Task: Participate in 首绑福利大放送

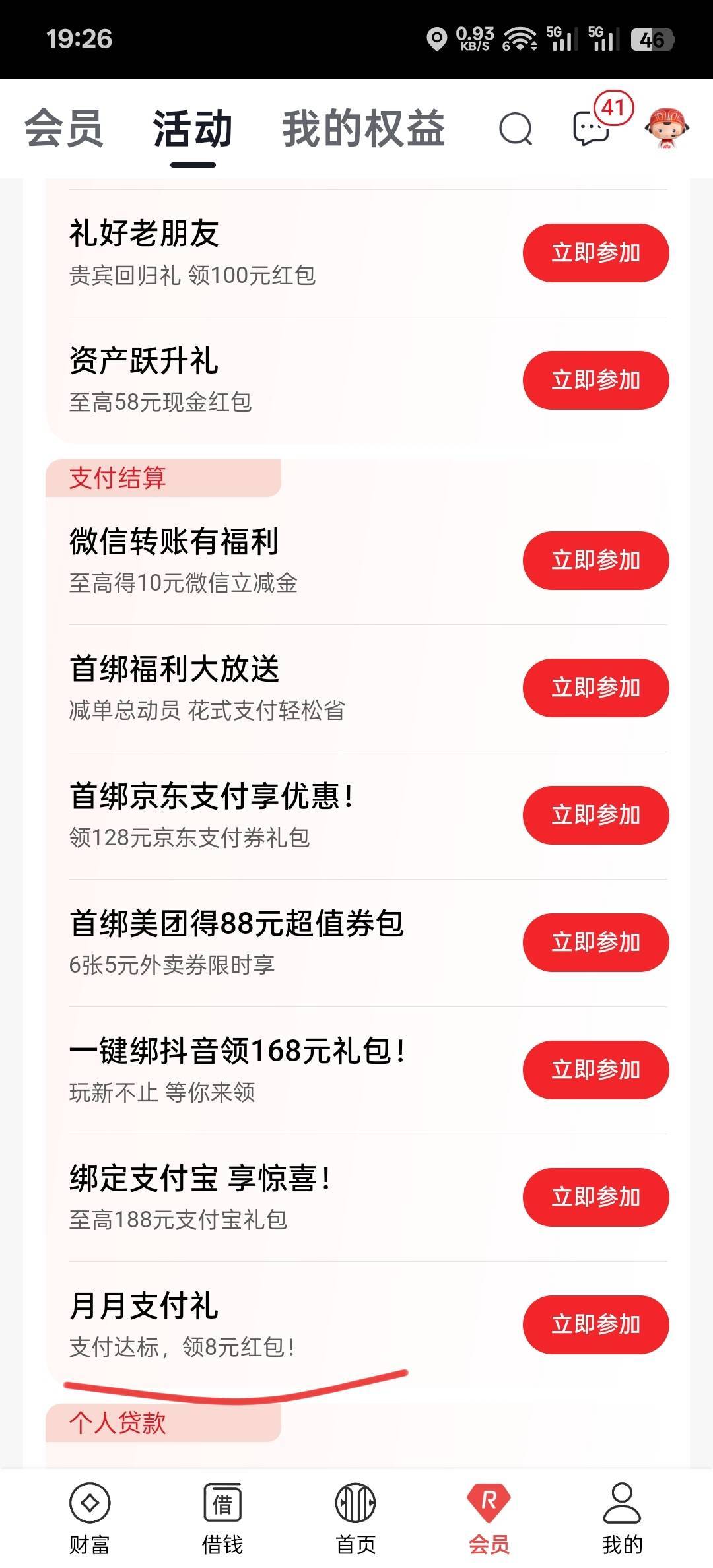Action: click(595, 688)
